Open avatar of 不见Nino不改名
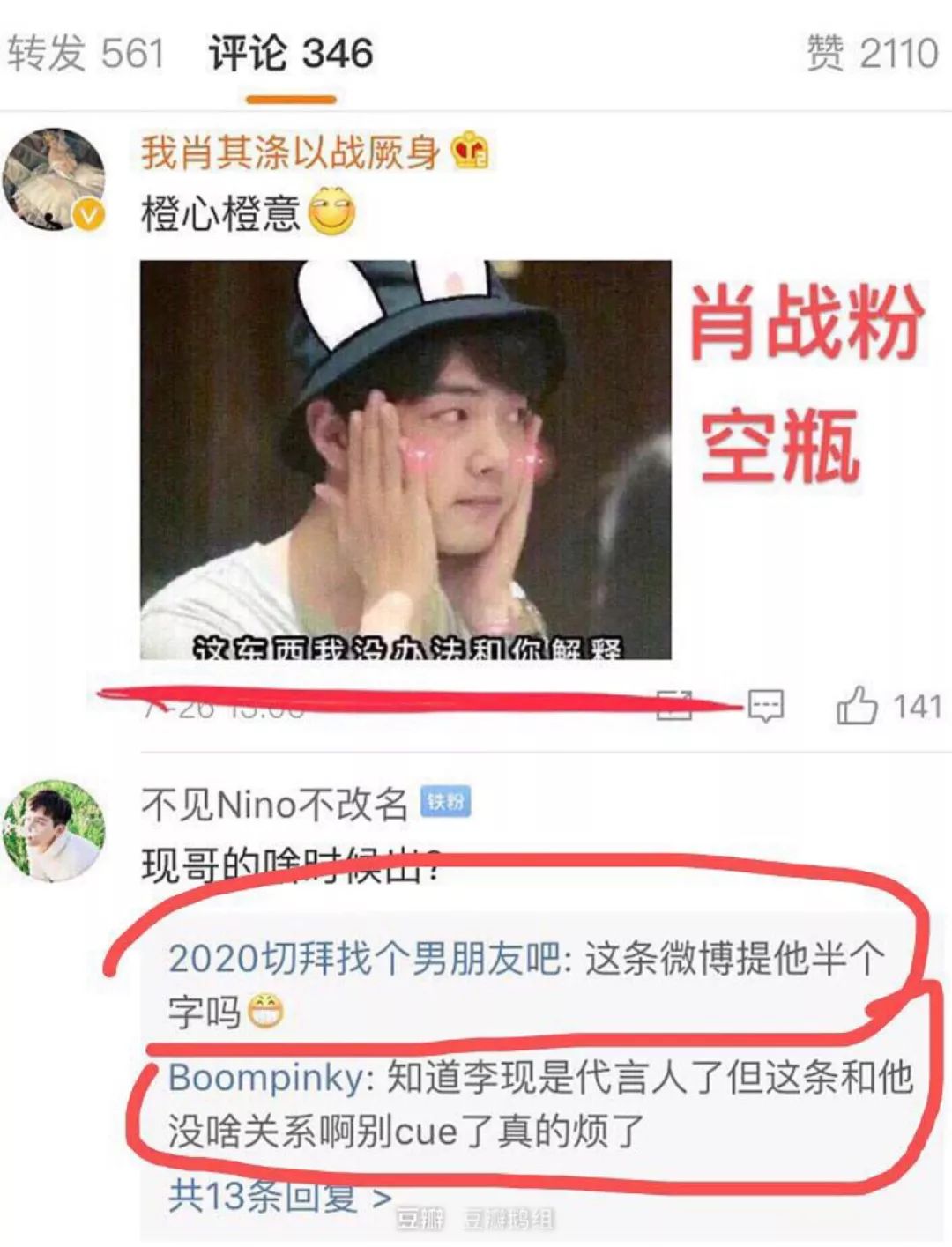The width and height of the screenshot is (952, 1247). pos(54,831)
